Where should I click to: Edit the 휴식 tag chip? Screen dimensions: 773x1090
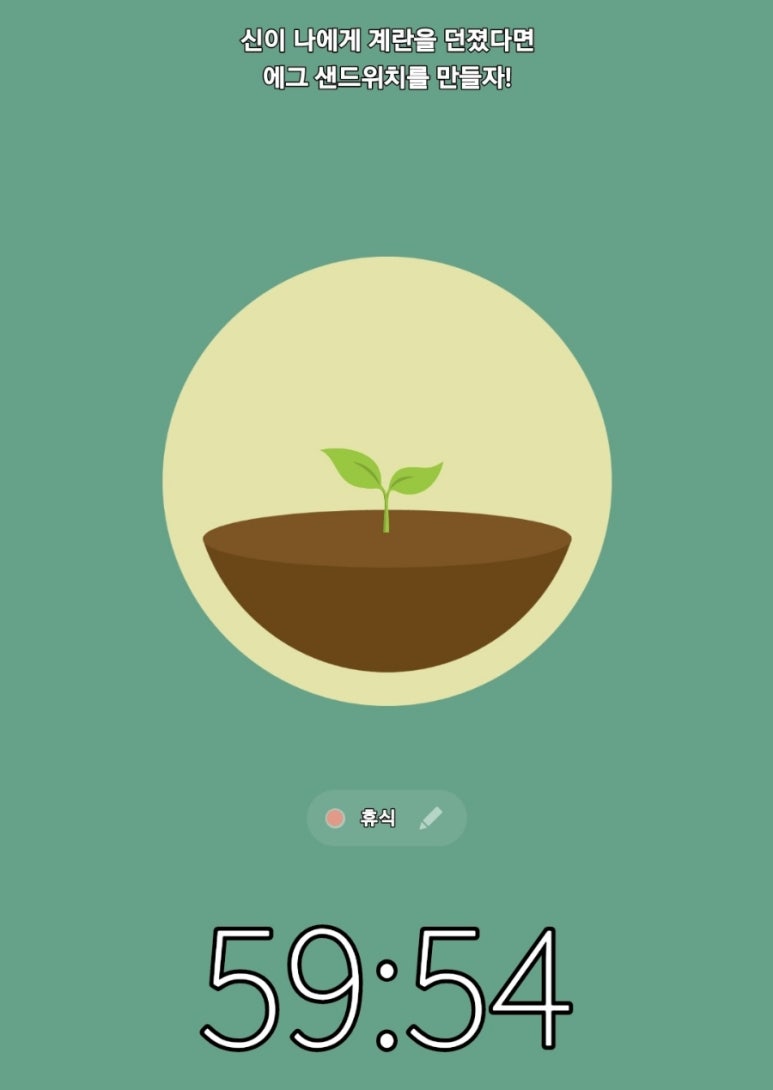click(x=430, y=819)
